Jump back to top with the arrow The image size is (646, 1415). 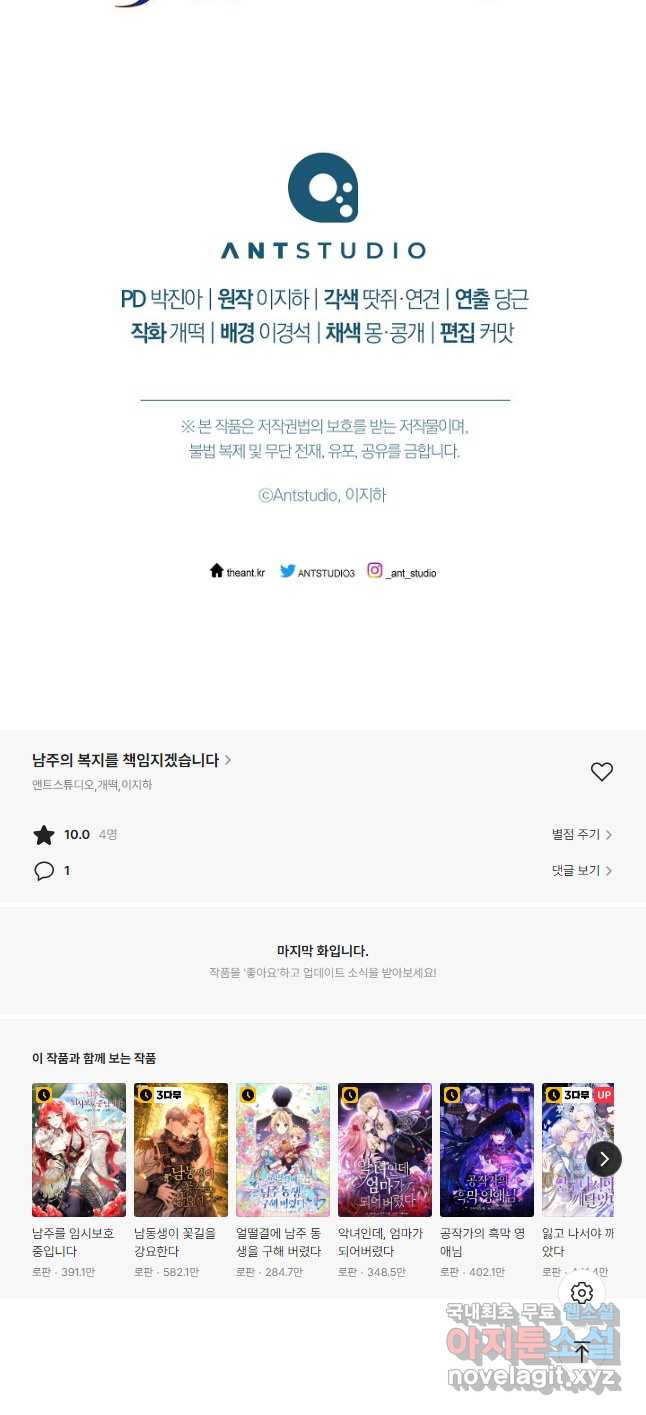click(x=582, y=1352)
